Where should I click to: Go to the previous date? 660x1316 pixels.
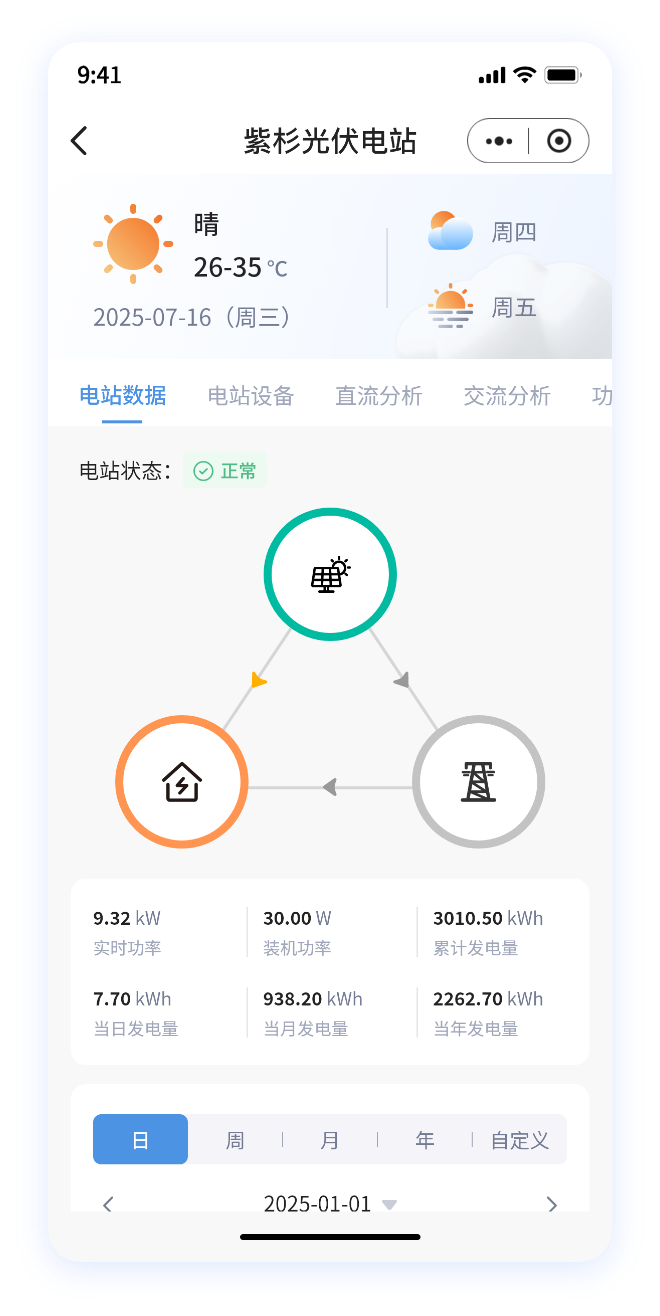(x=109, y=1204)
